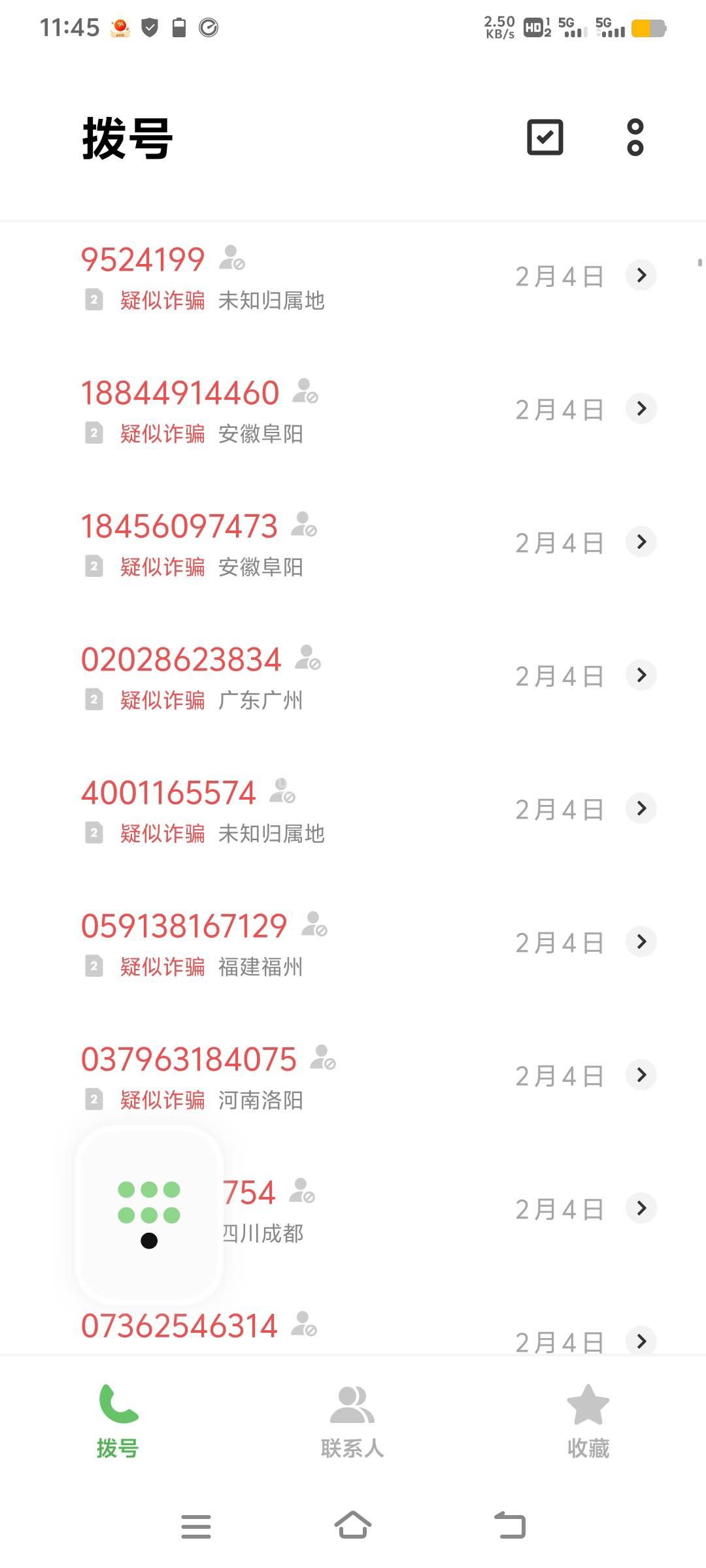This screenshot has height=1568, width=706.
Task: Open details arrow for 18456097473
Action: click(641, 542)
